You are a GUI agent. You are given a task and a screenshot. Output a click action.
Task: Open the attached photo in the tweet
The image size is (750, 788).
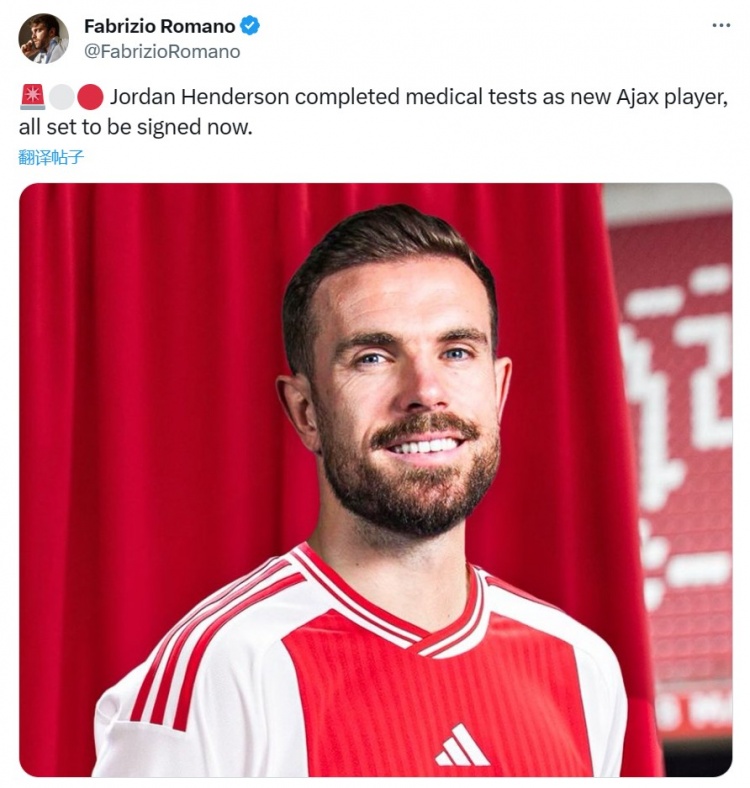coord(375,480)
